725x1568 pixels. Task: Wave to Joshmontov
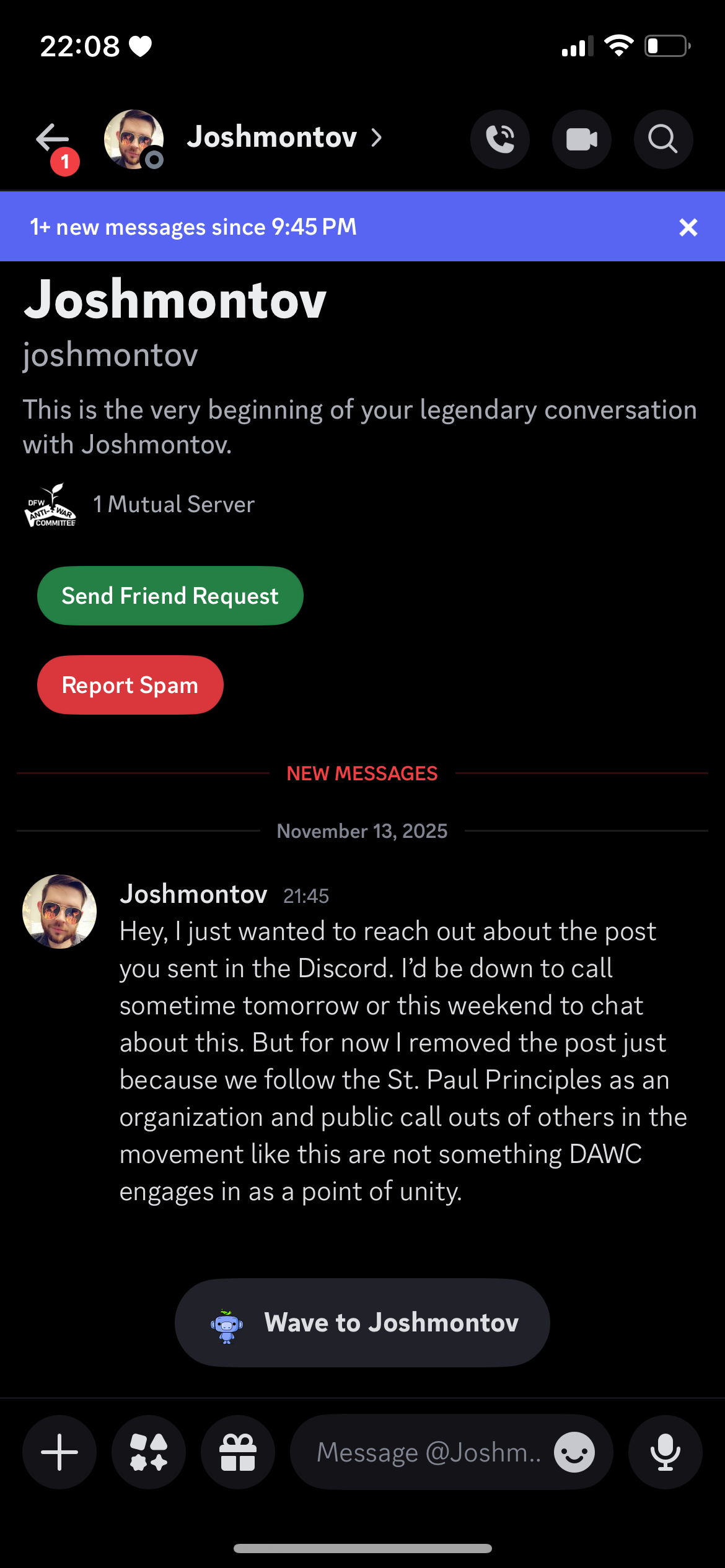pyautogui.click(x=362, y=1322)
